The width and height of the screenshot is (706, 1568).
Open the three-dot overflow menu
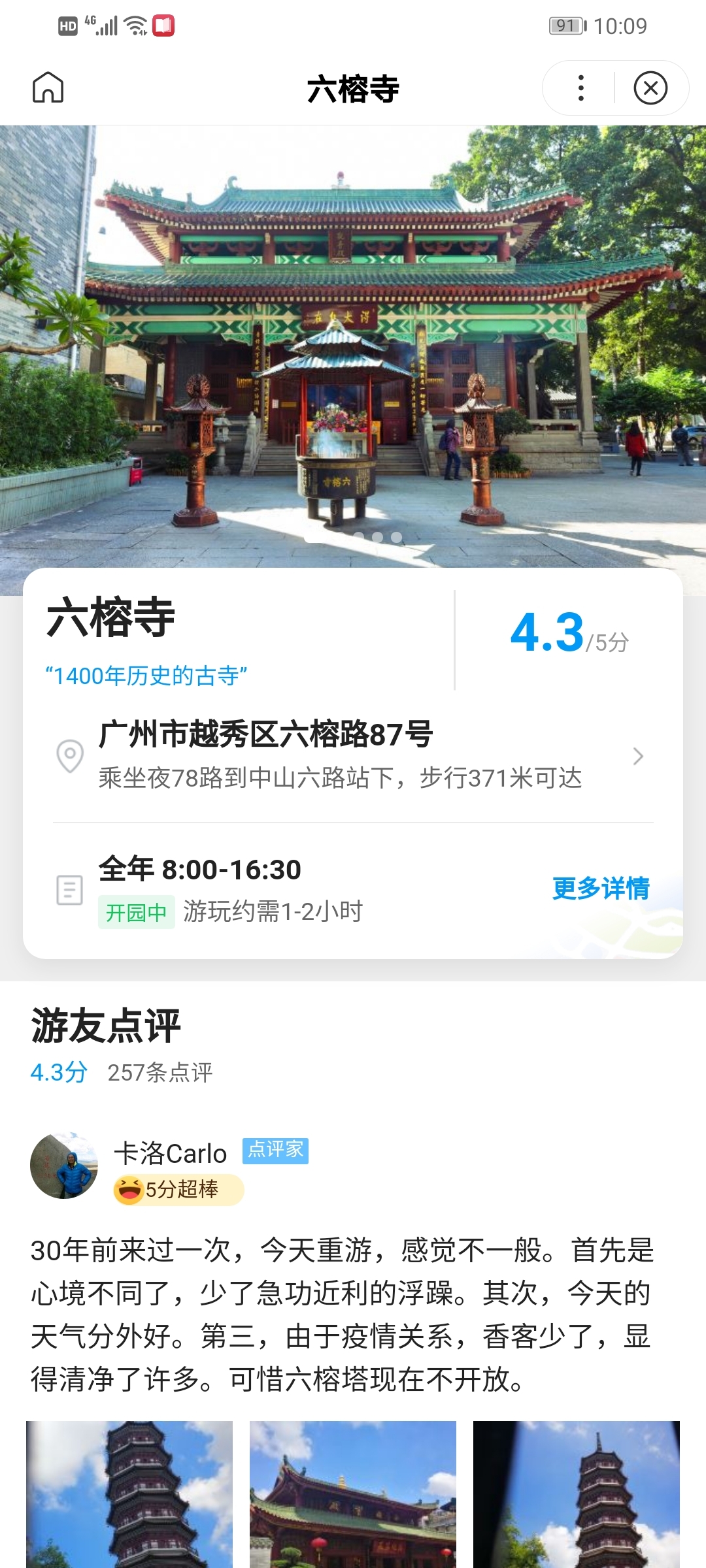pos(580,88)
